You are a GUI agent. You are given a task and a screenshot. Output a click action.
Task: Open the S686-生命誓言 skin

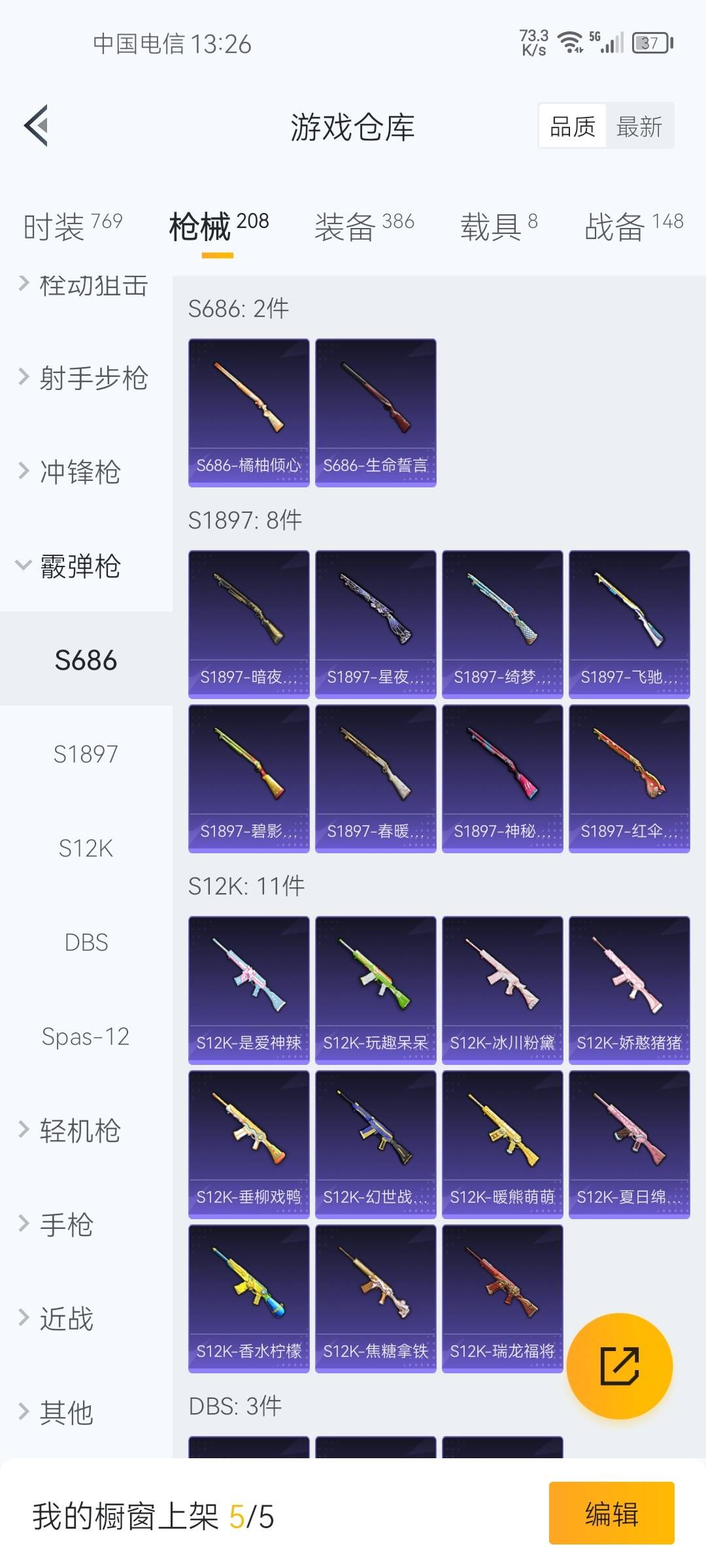click(x=375, y=412)
